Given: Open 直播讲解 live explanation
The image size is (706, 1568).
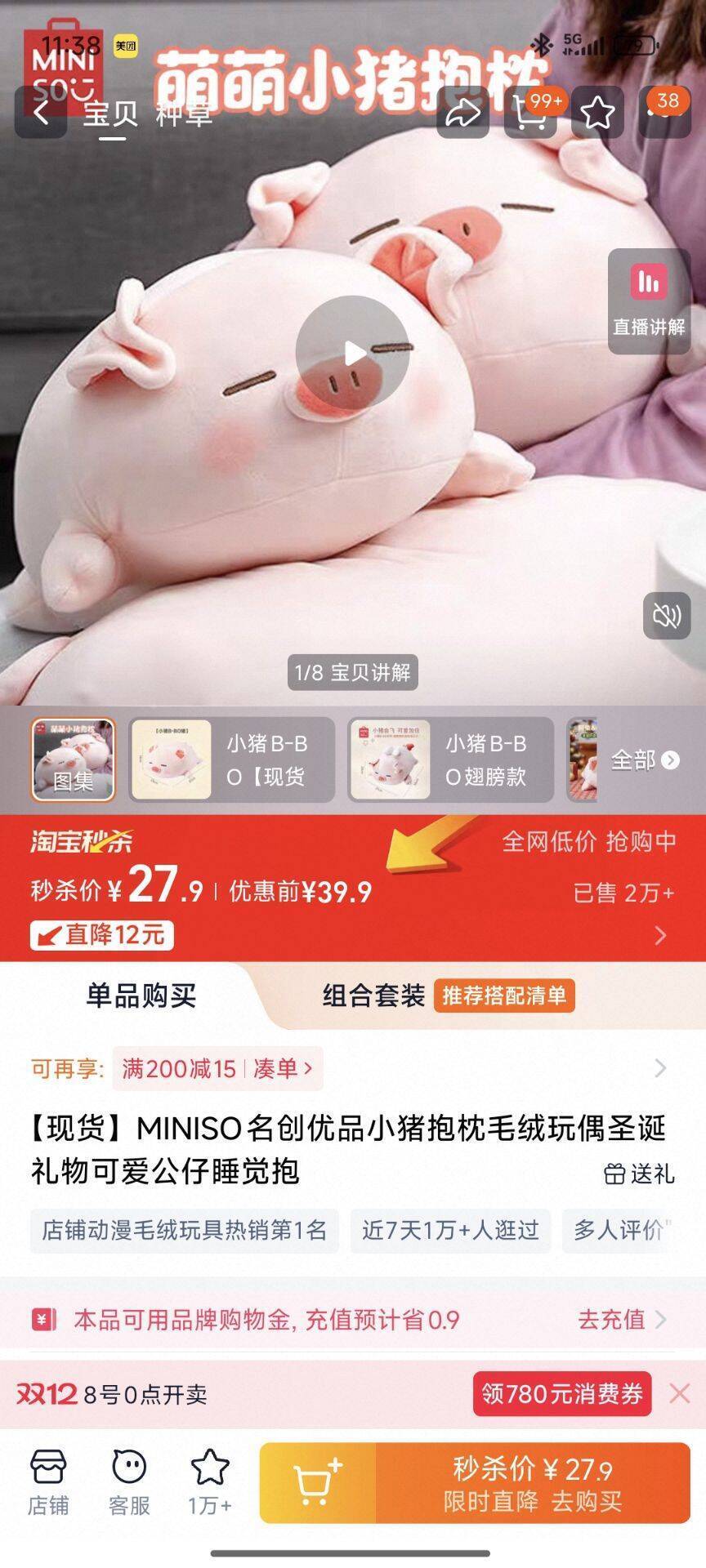Looking at the screenshot, I should [x=649, y=301].
